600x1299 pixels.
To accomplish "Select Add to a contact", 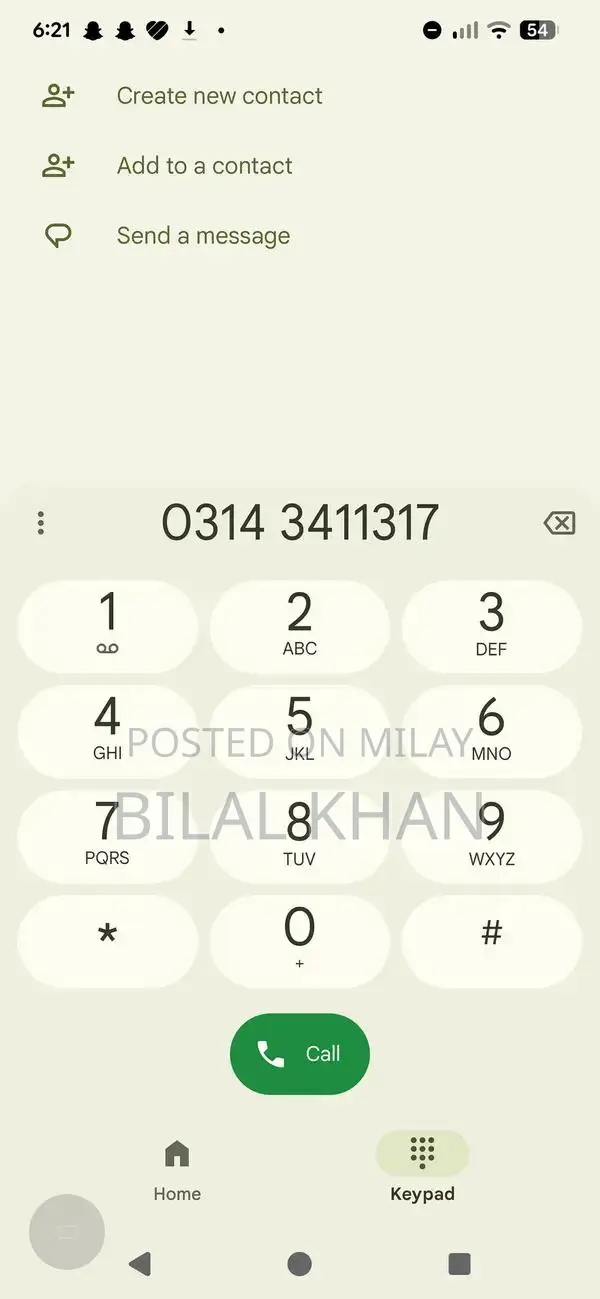I will (x=204, y=166).
